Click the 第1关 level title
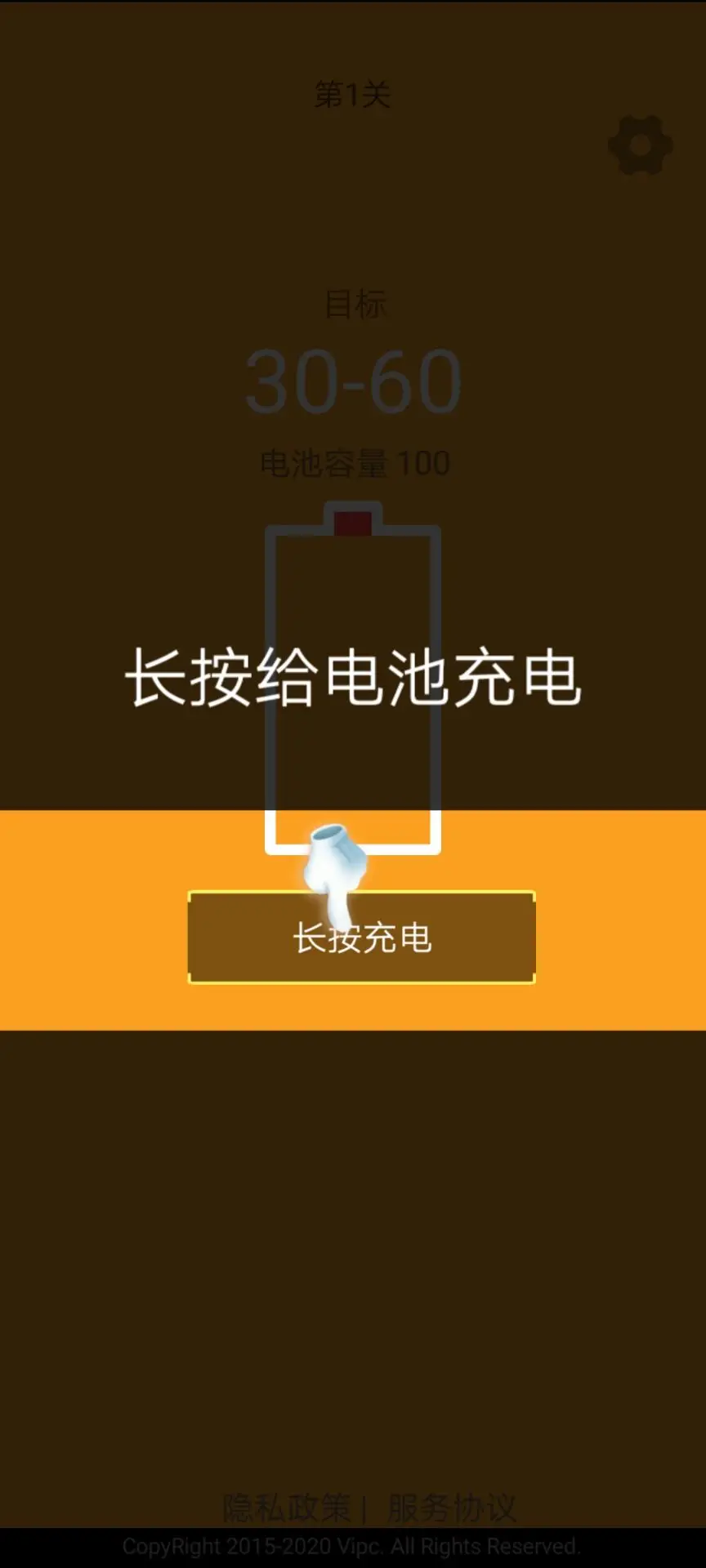 click(353, 96)
